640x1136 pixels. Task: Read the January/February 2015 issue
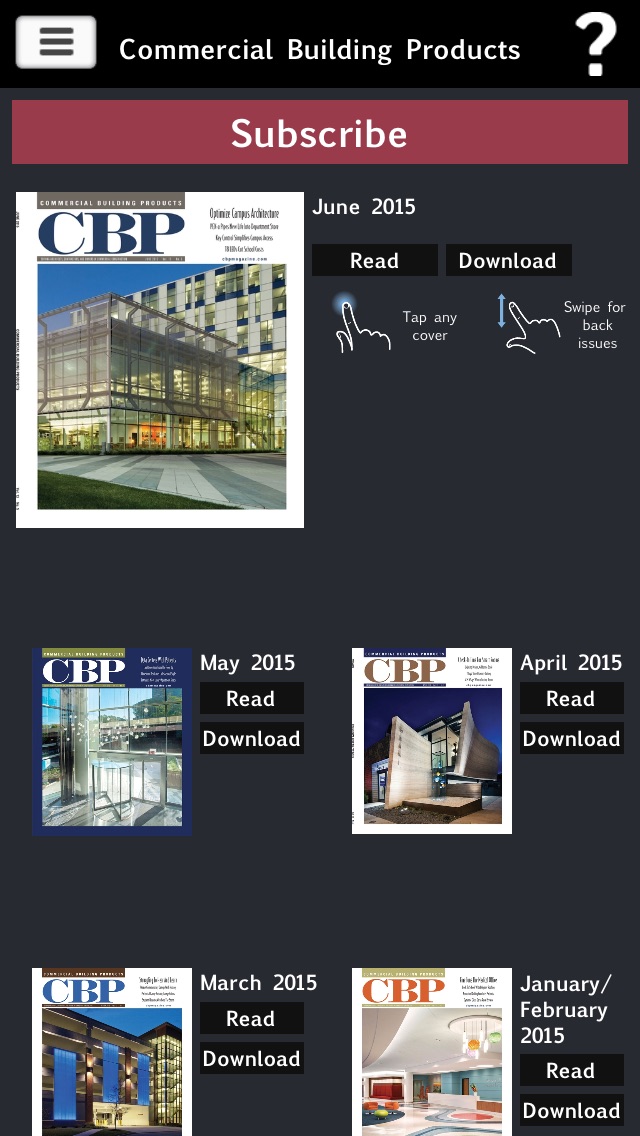click(571, 1070)
